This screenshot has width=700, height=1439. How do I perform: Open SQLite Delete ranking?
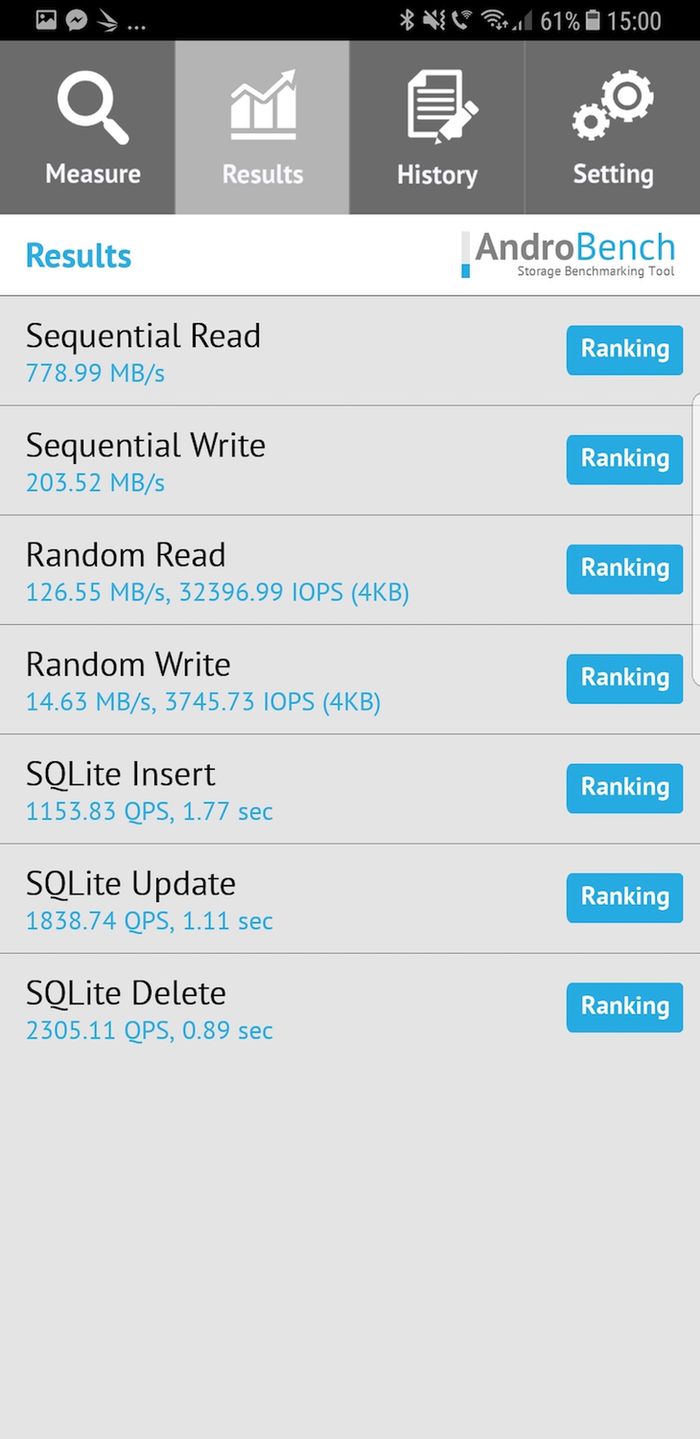[x=624, y=1007]
